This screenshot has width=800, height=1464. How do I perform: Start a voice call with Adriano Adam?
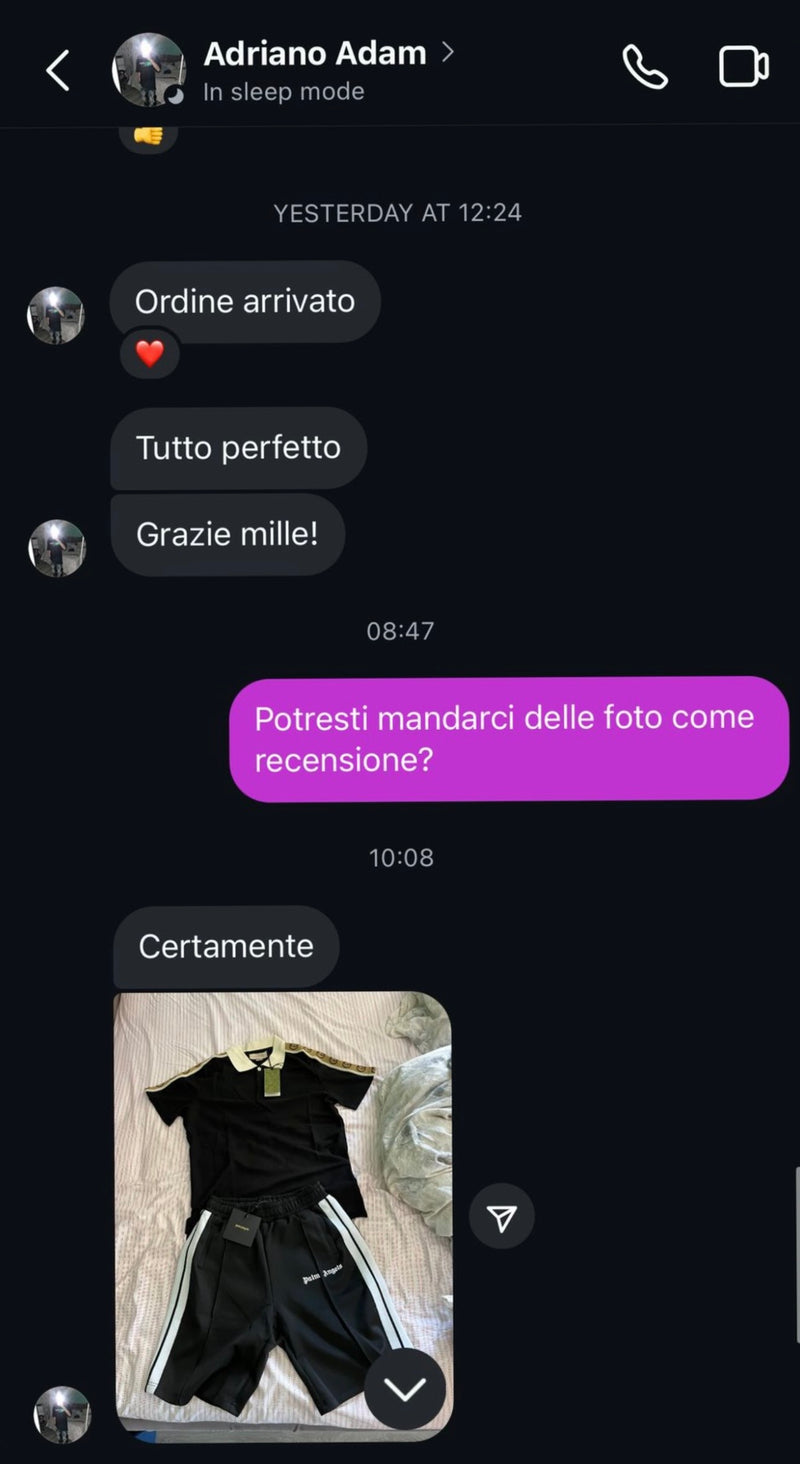point(645,66)
